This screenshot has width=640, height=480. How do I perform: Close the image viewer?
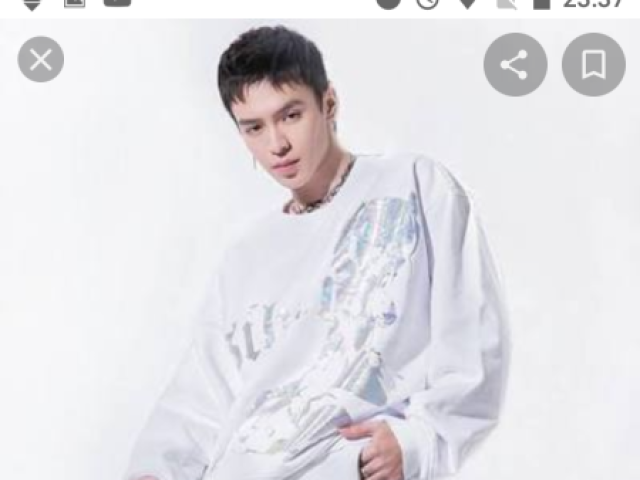tap(41, 60)
